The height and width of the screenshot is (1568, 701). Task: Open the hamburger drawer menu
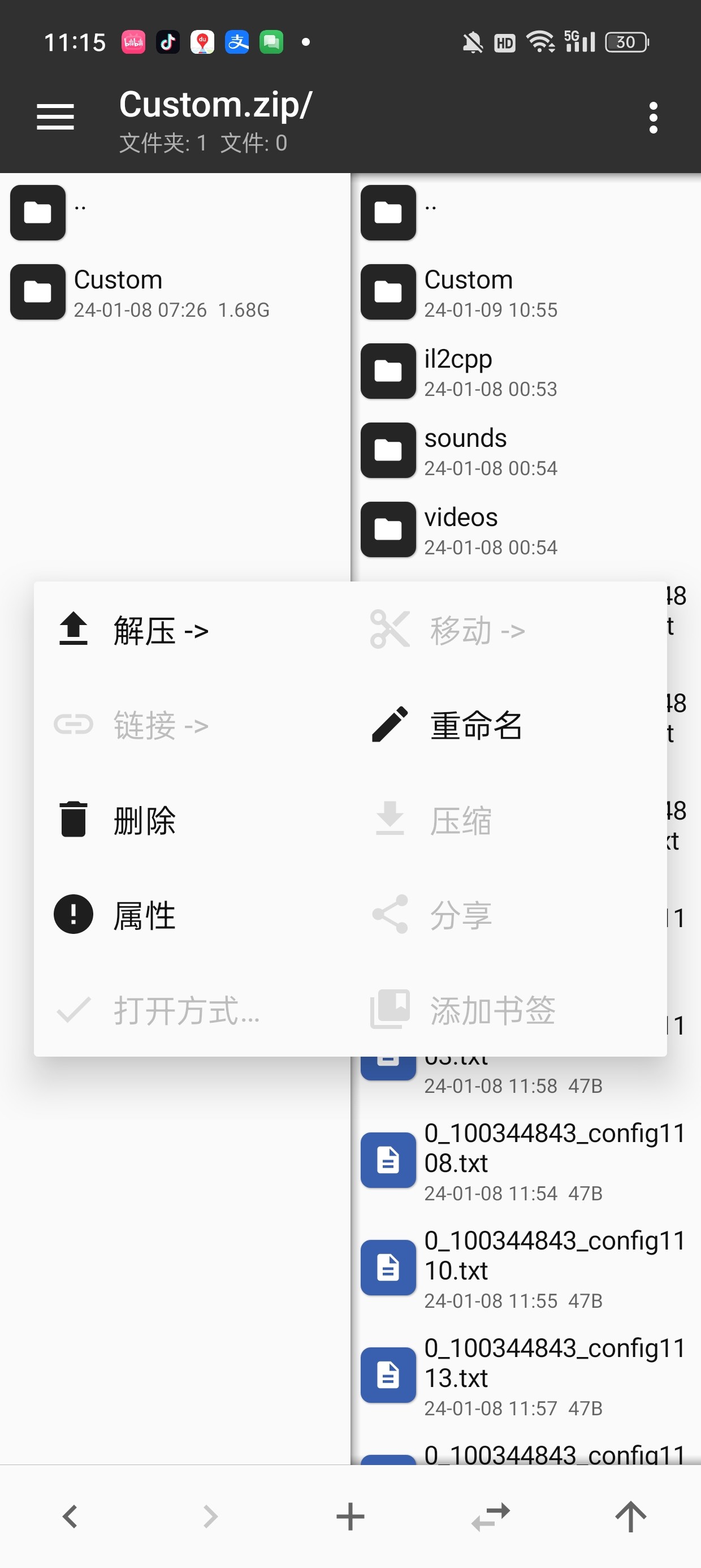pos(55,117)
